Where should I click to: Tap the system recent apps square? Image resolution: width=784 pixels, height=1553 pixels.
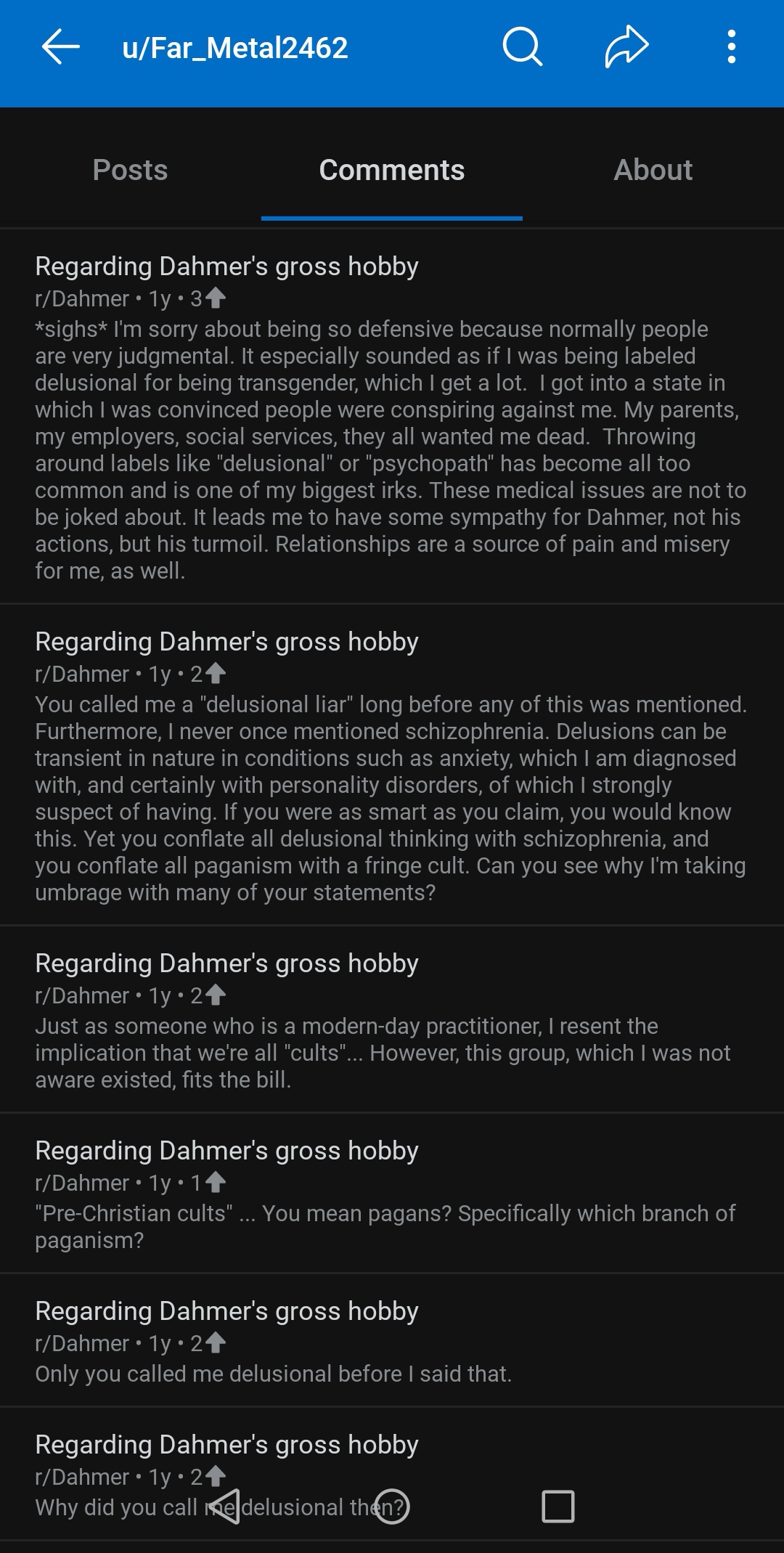click(558, 1507)
